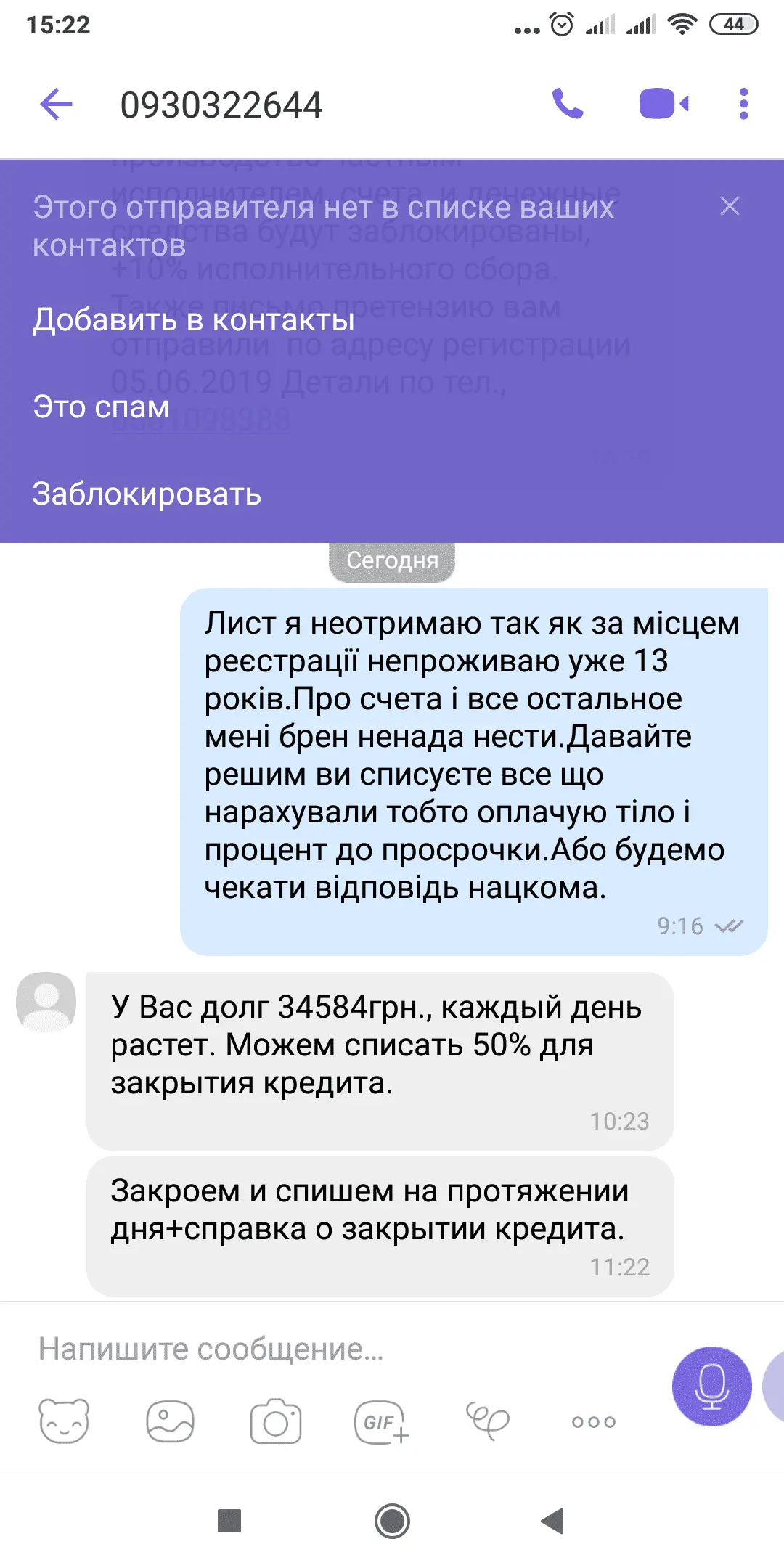Screen dimensions: 784x1568
Task: Open the three-dot overflow menu
Action: coord(743,104)
